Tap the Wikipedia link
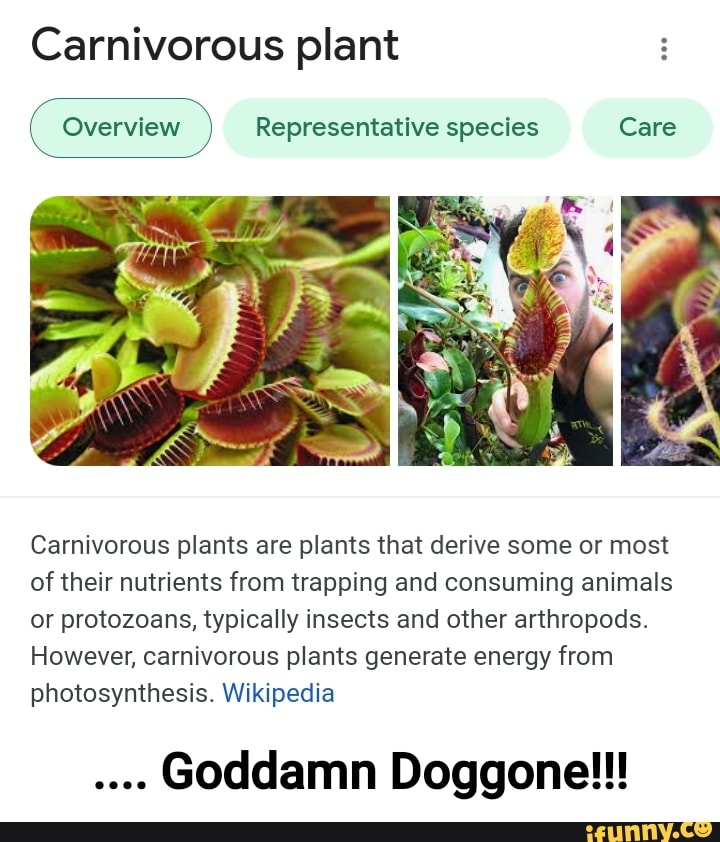This screenshot has width=720, height=842. pyautogui.click(x=278, y=692)
